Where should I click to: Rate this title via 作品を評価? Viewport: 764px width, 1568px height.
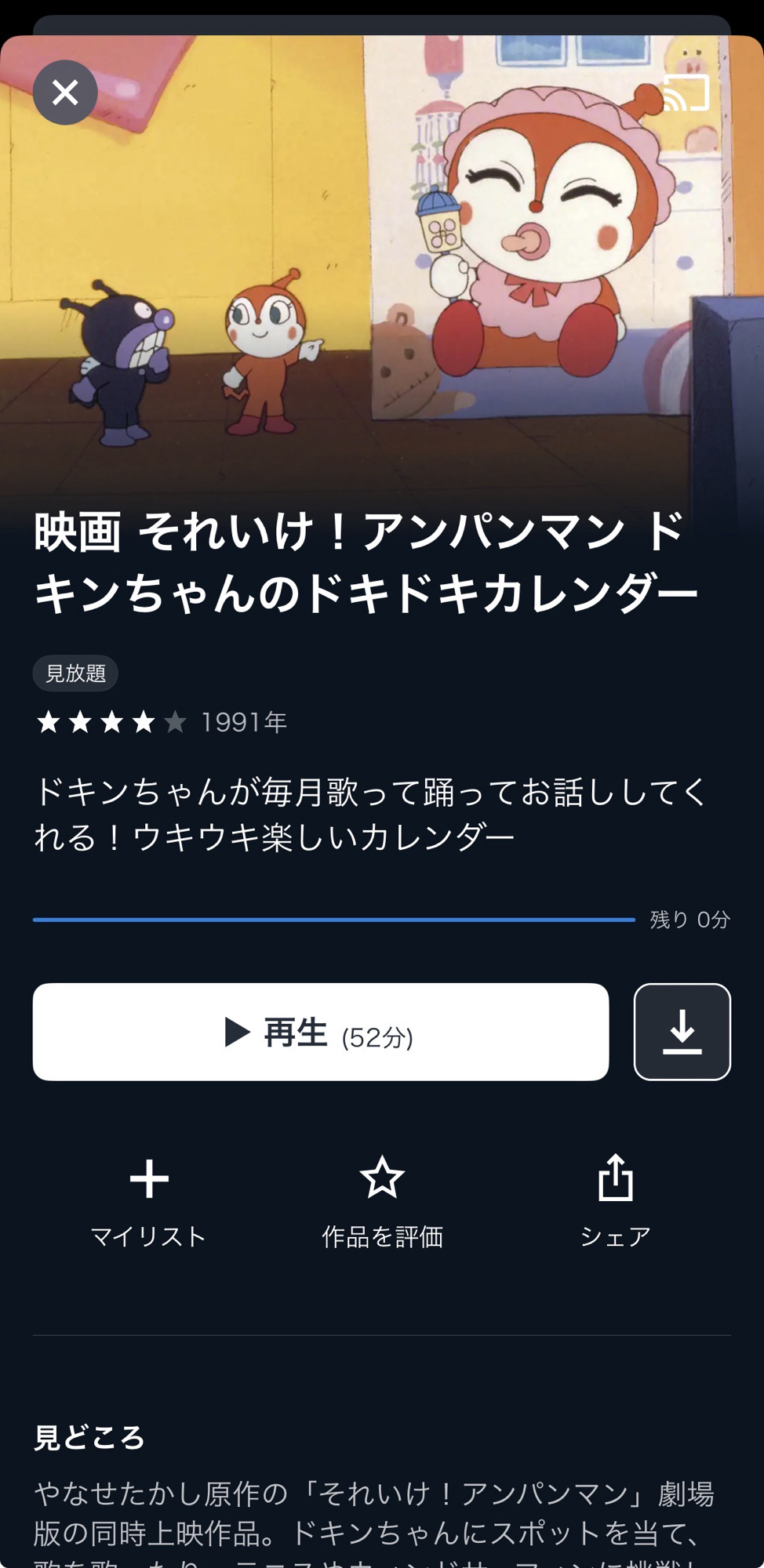(x=382, y=1201)
